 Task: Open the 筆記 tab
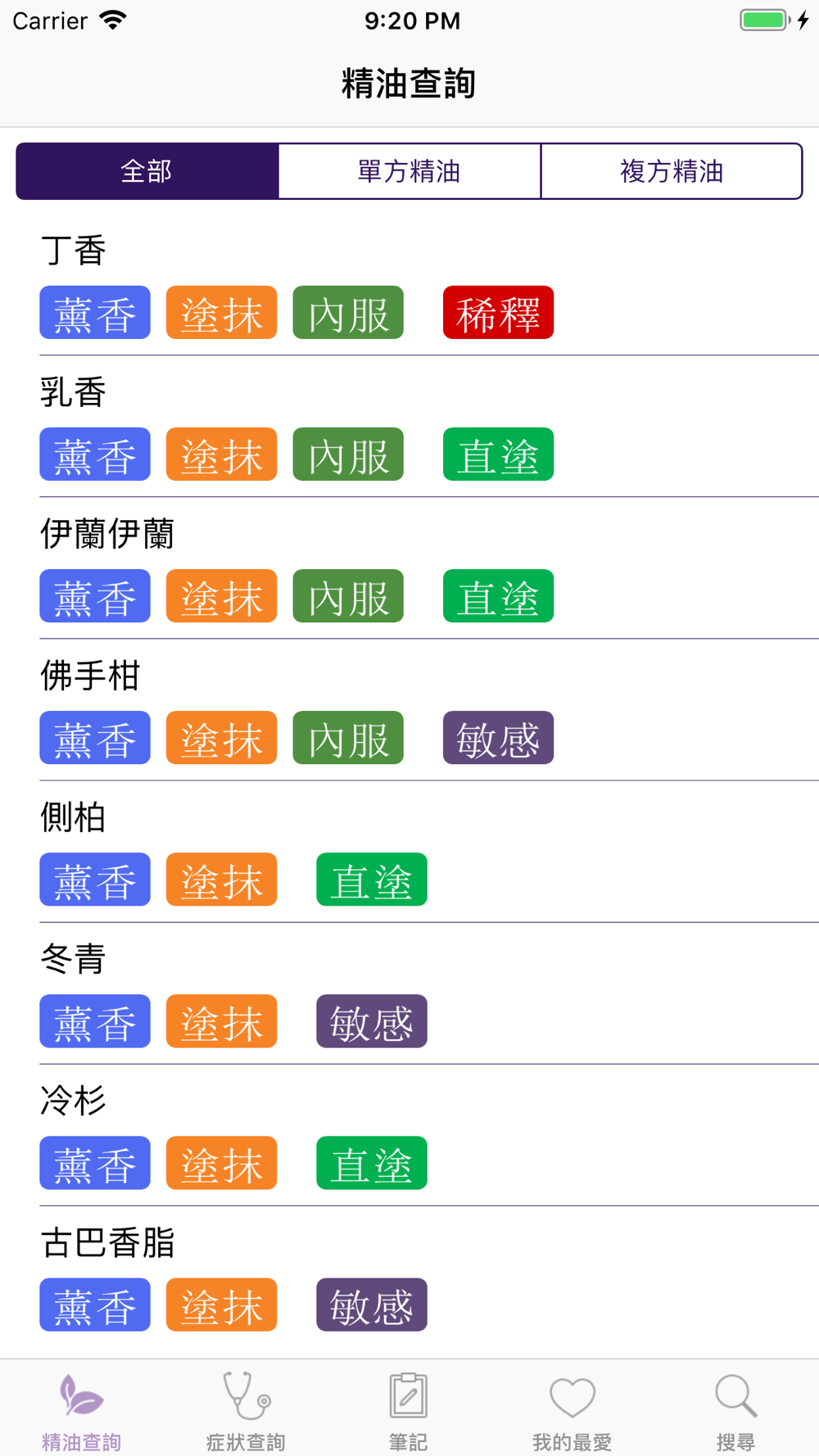(409, 1411)
